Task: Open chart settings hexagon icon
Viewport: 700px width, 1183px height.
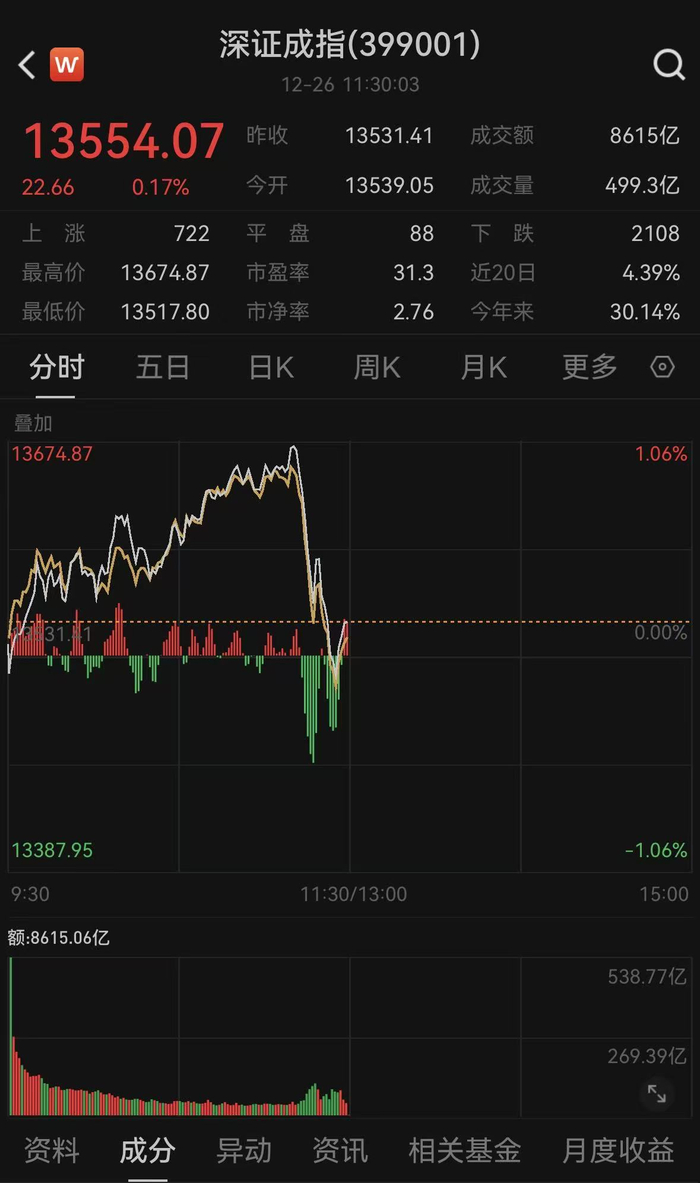Action: [662, 368]
